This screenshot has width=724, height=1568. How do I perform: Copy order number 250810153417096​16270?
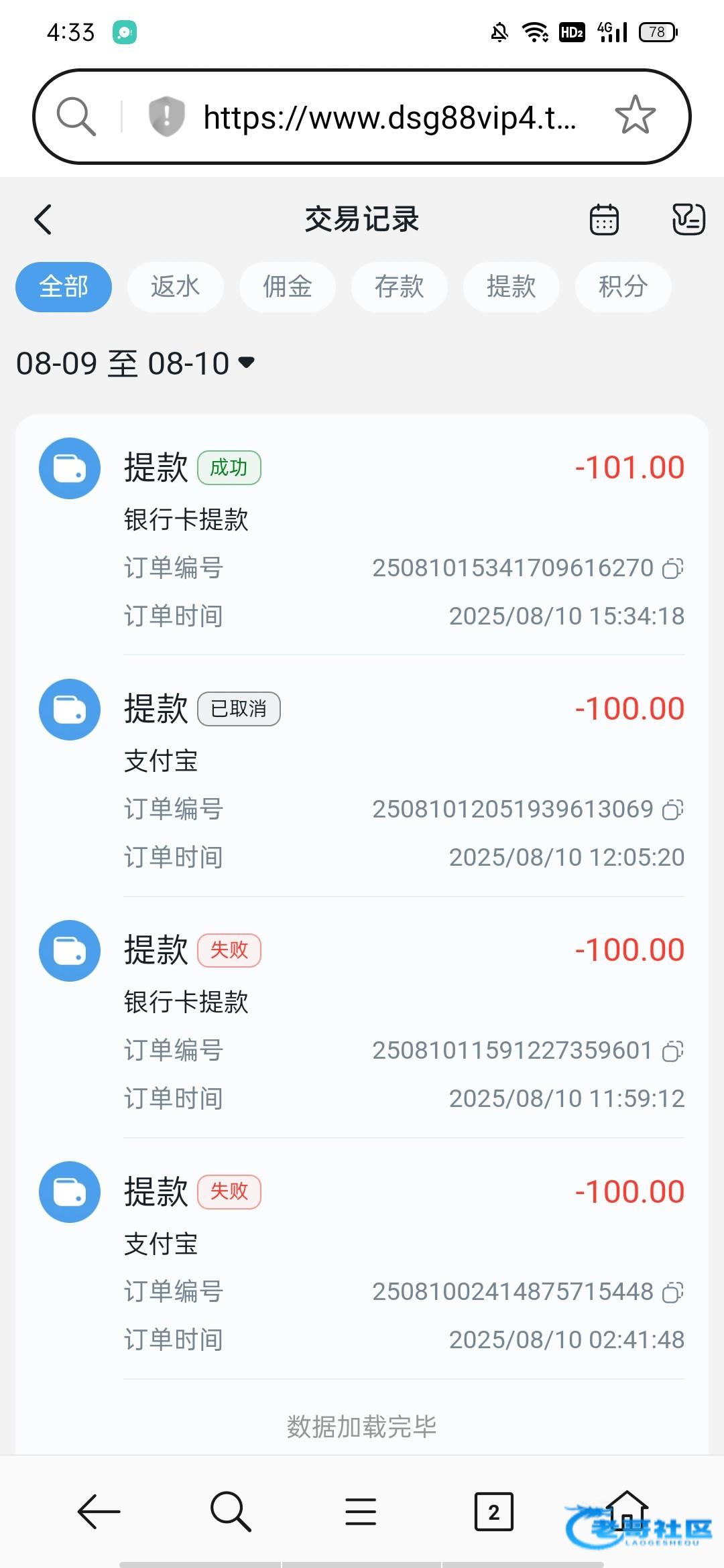673,568
